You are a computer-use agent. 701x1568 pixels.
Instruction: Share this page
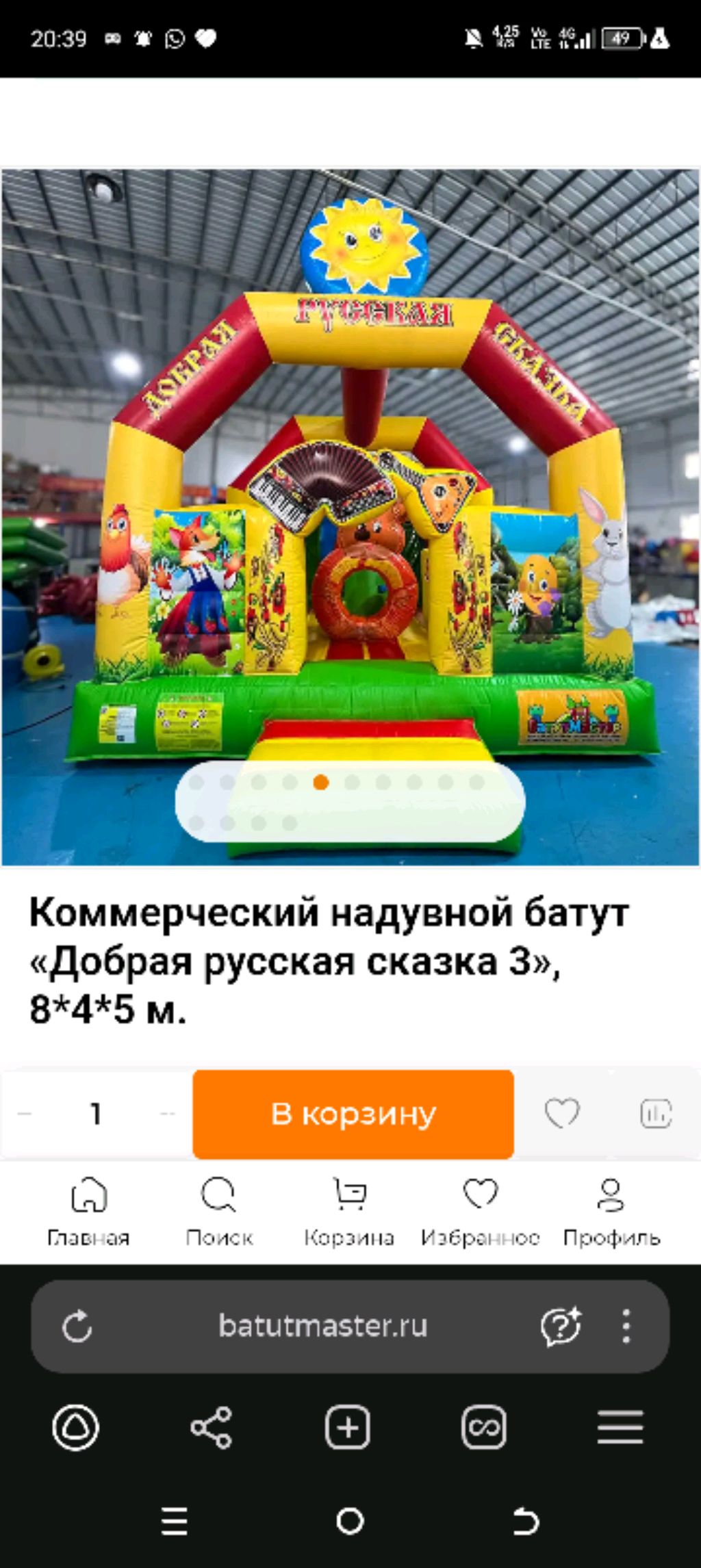pyautogui.click(x=211, y=1428)
